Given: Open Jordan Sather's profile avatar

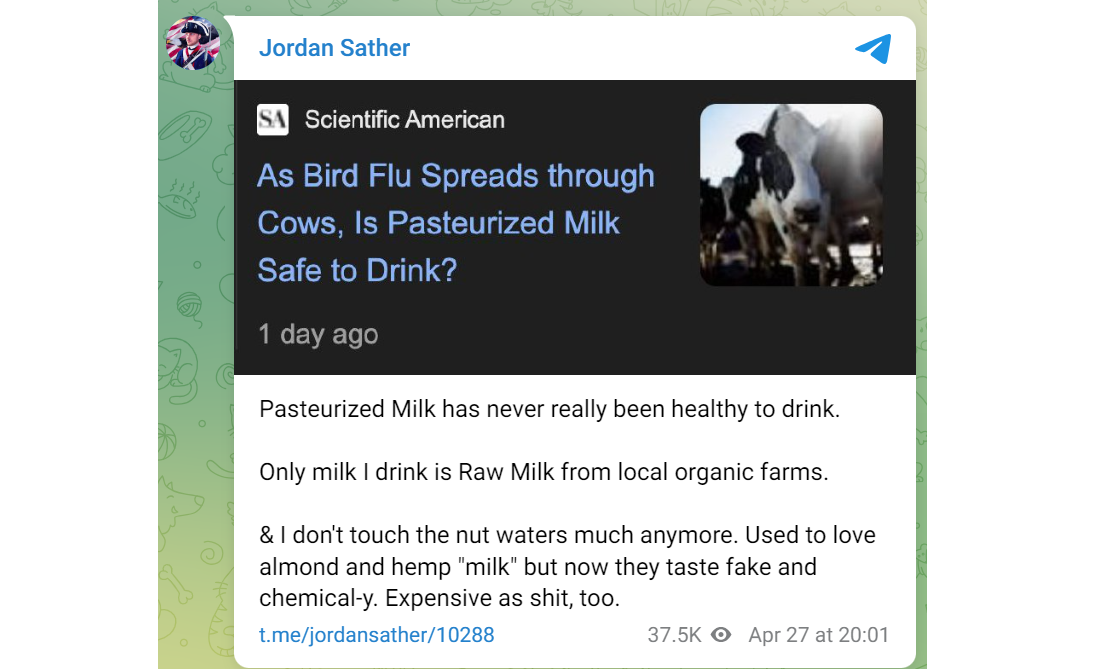Looking at the screenshot, I should tap(192, 44).
